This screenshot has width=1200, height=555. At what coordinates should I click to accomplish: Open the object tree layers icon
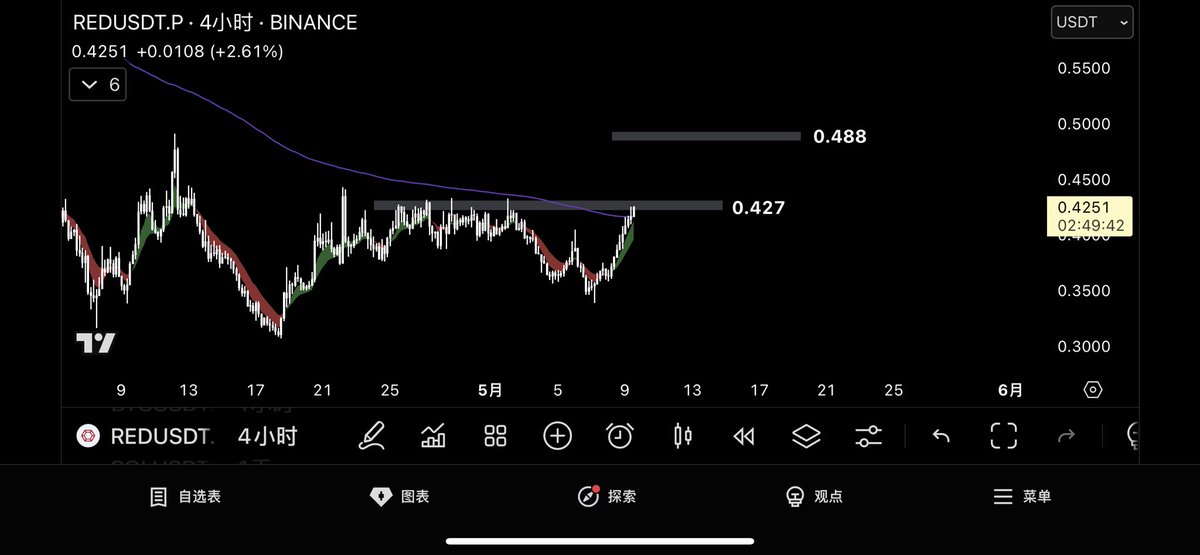click(806, 435)
